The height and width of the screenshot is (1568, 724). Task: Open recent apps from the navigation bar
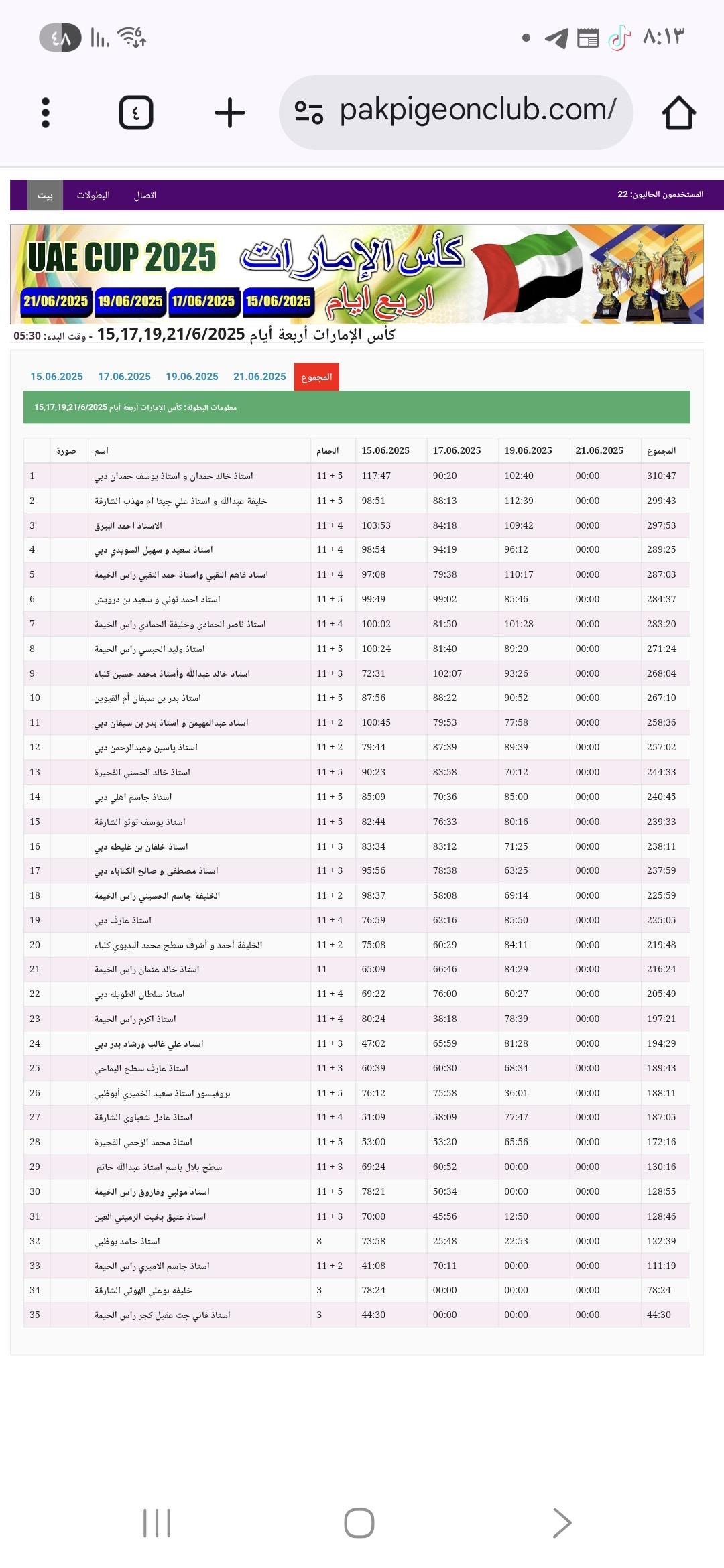[x=157, y=1523]
